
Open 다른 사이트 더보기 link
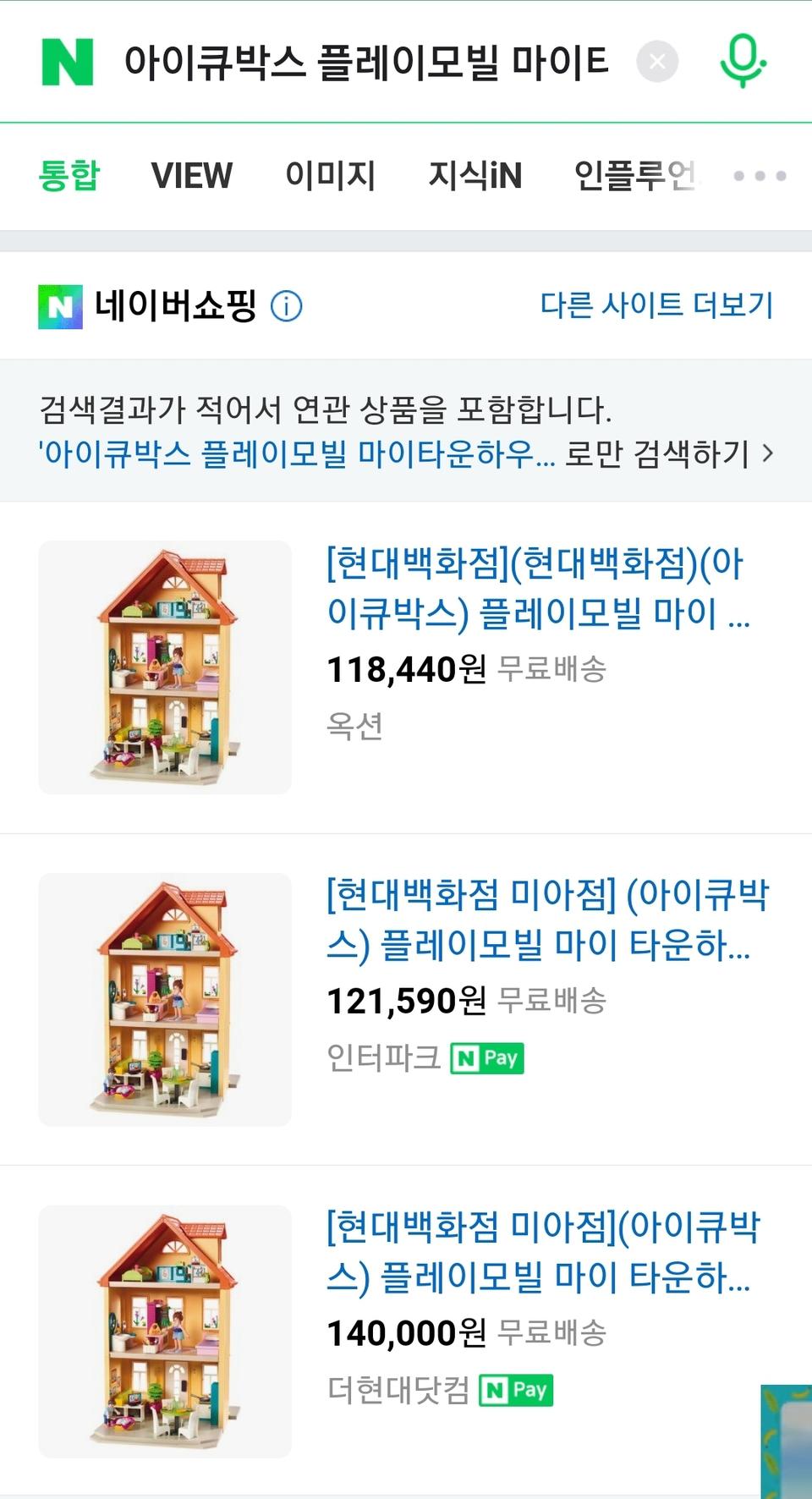pyautogui.click(x=656, y=305)
